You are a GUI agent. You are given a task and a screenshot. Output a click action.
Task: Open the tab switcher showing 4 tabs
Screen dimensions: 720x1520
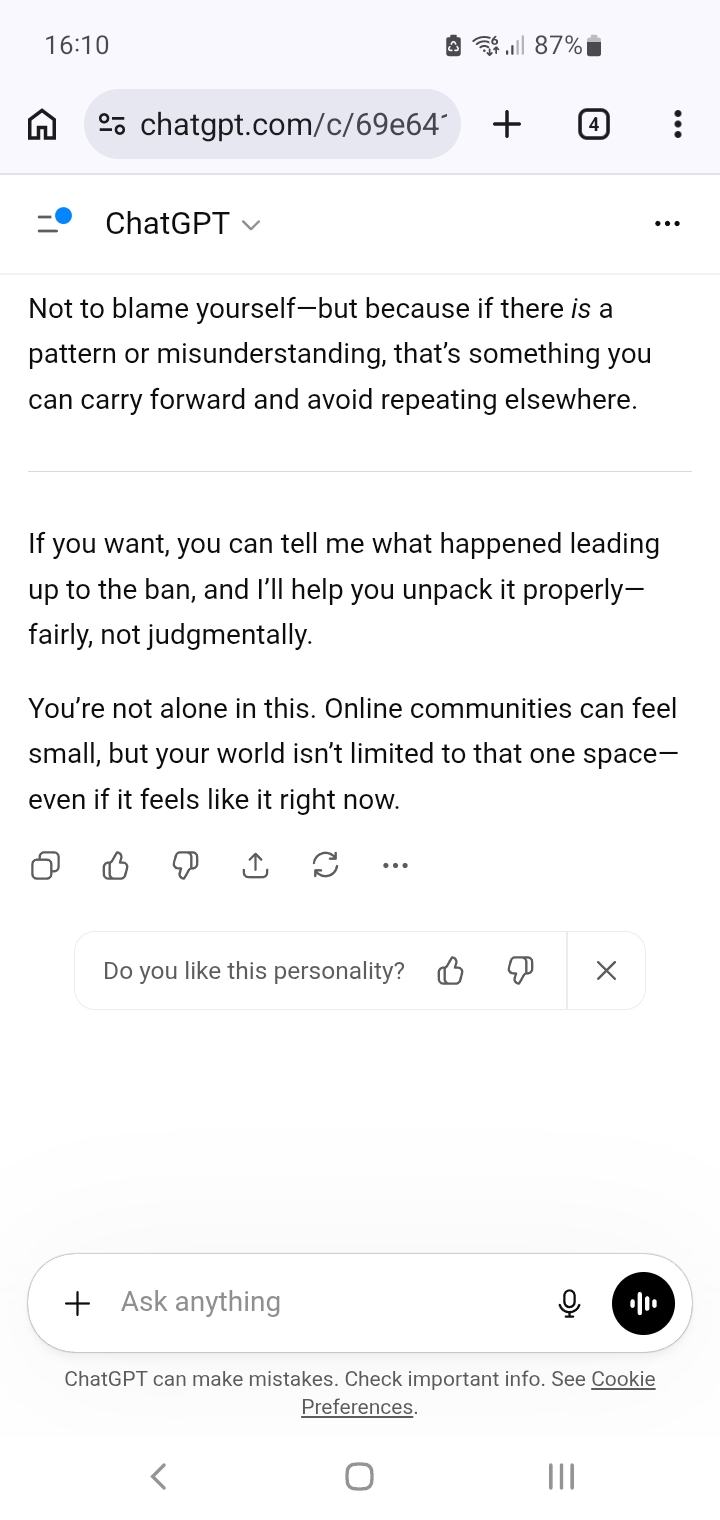click(593, 125)
